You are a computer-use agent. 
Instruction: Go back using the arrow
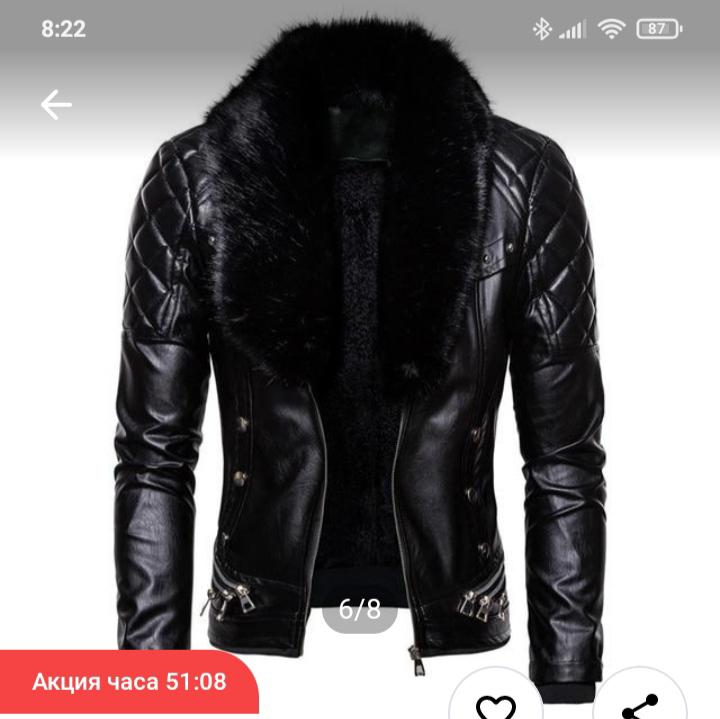click(56, 104)
